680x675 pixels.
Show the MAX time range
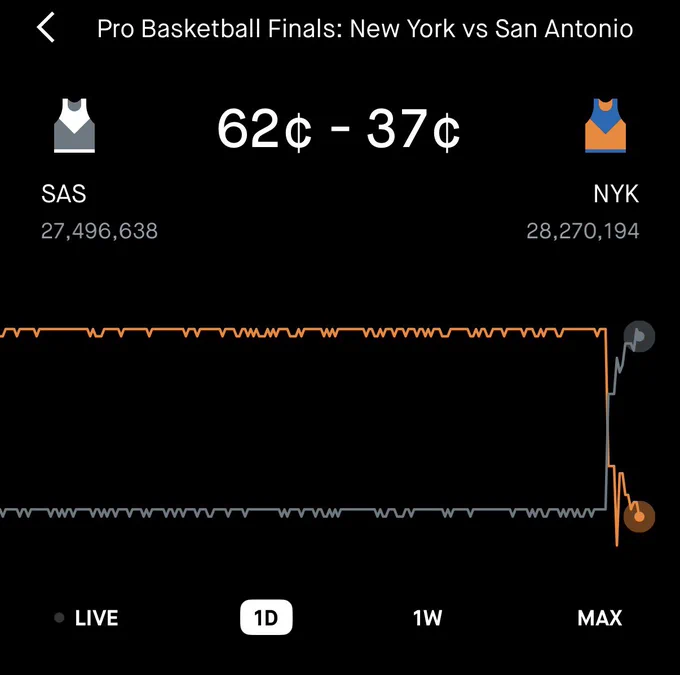tap(599, 618)
